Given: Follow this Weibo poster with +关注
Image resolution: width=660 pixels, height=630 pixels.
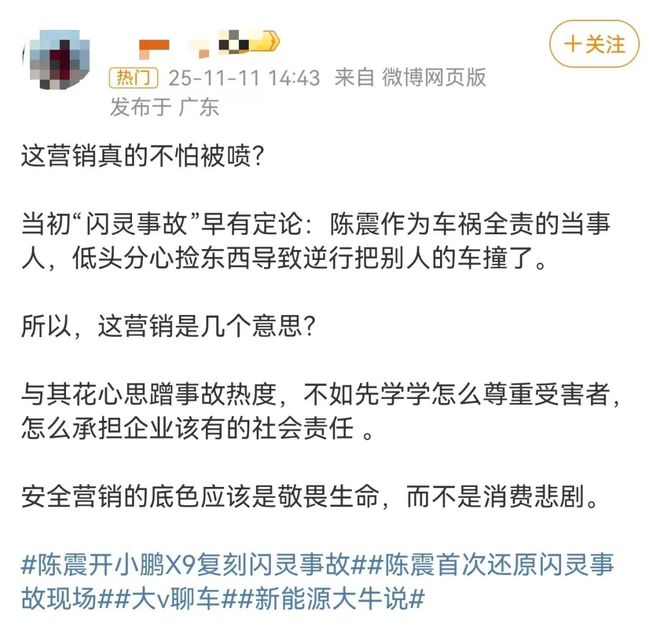Looking at the screenshot, I should (x=594, y=45).
